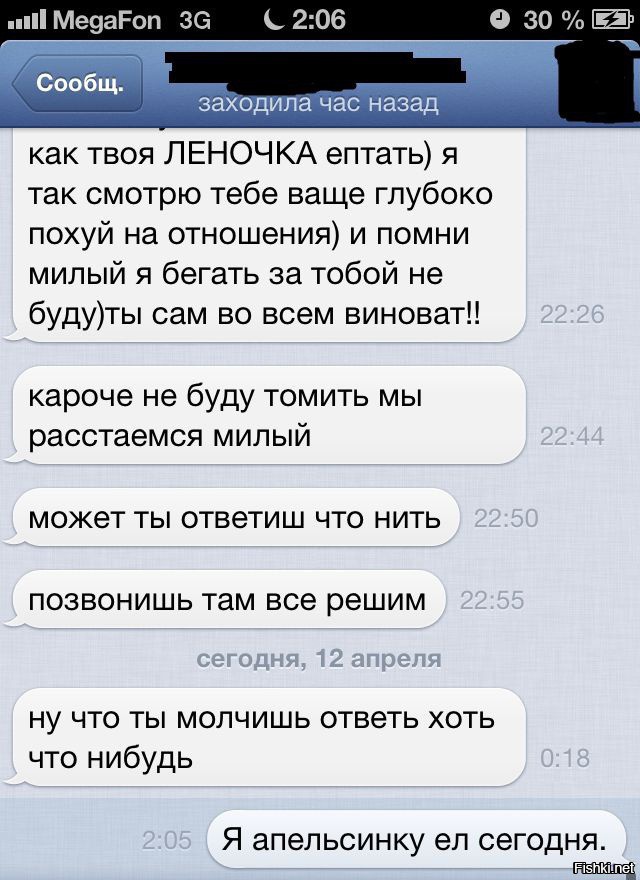Screen dimensions: 640x880
Task: Go back to the Сообщ. messages list
Action: [x=78, y=83]
